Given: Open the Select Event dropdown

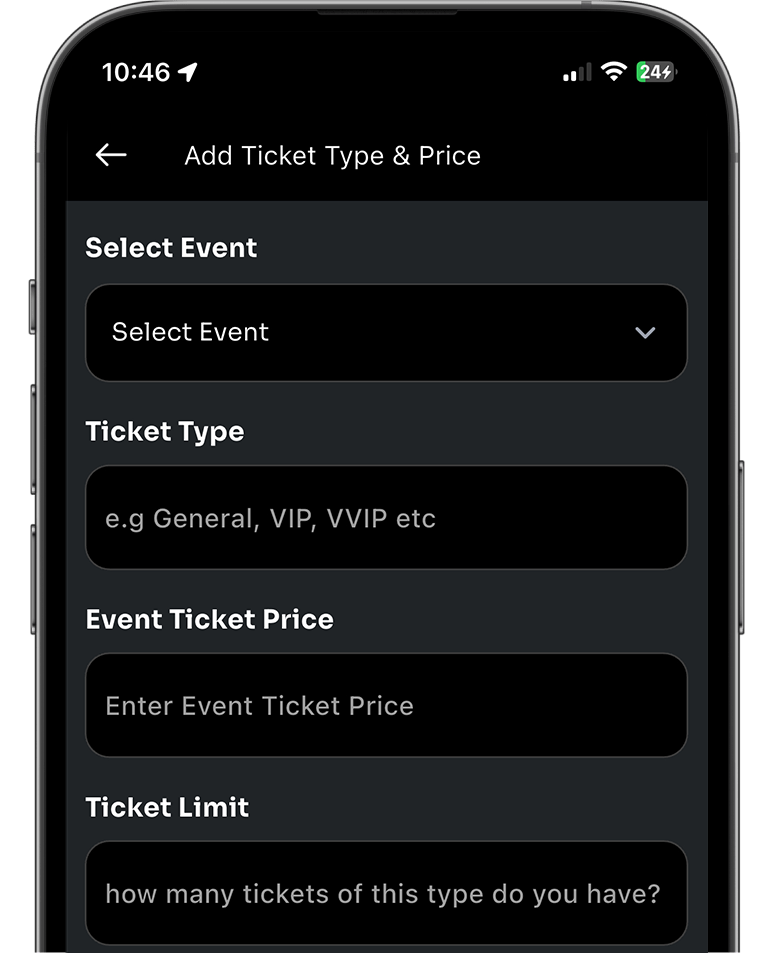Looking at the screenshot, I should pyautogui.click(x=386, y=332).
